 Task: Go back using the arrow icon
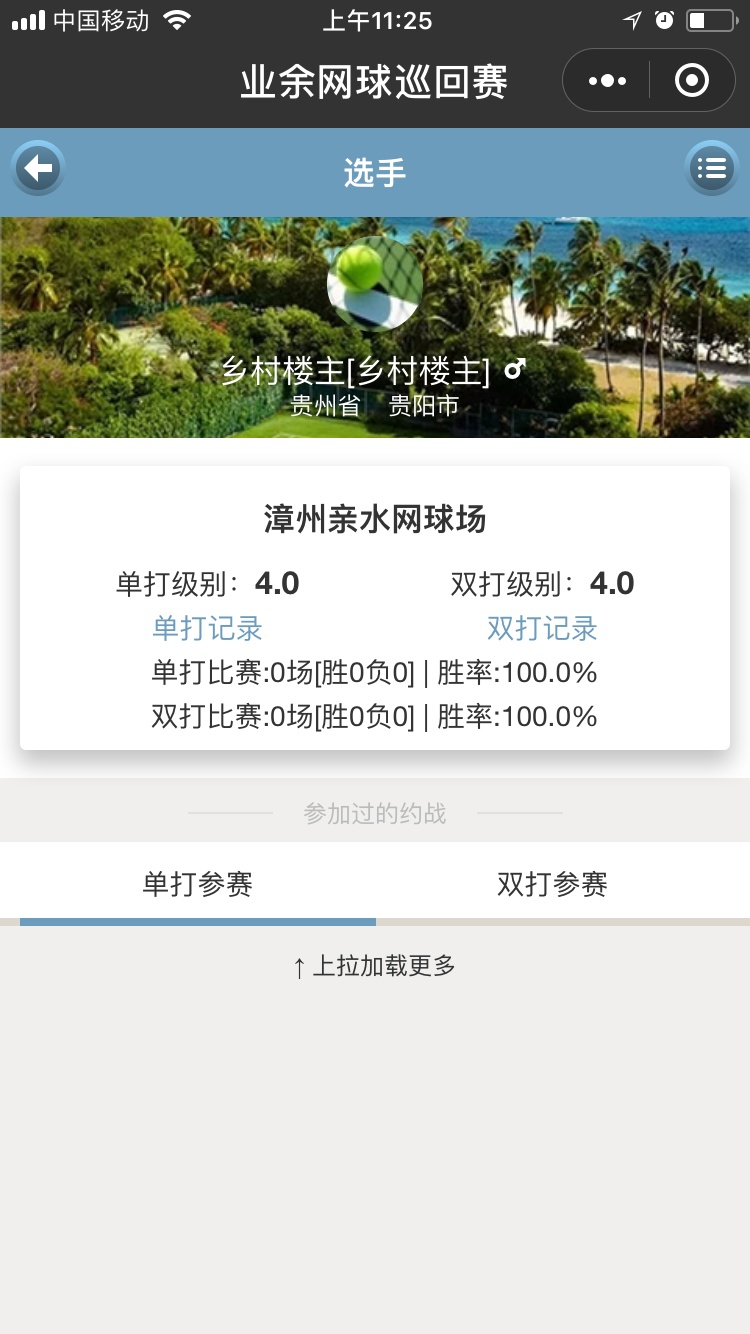(38, 168)
